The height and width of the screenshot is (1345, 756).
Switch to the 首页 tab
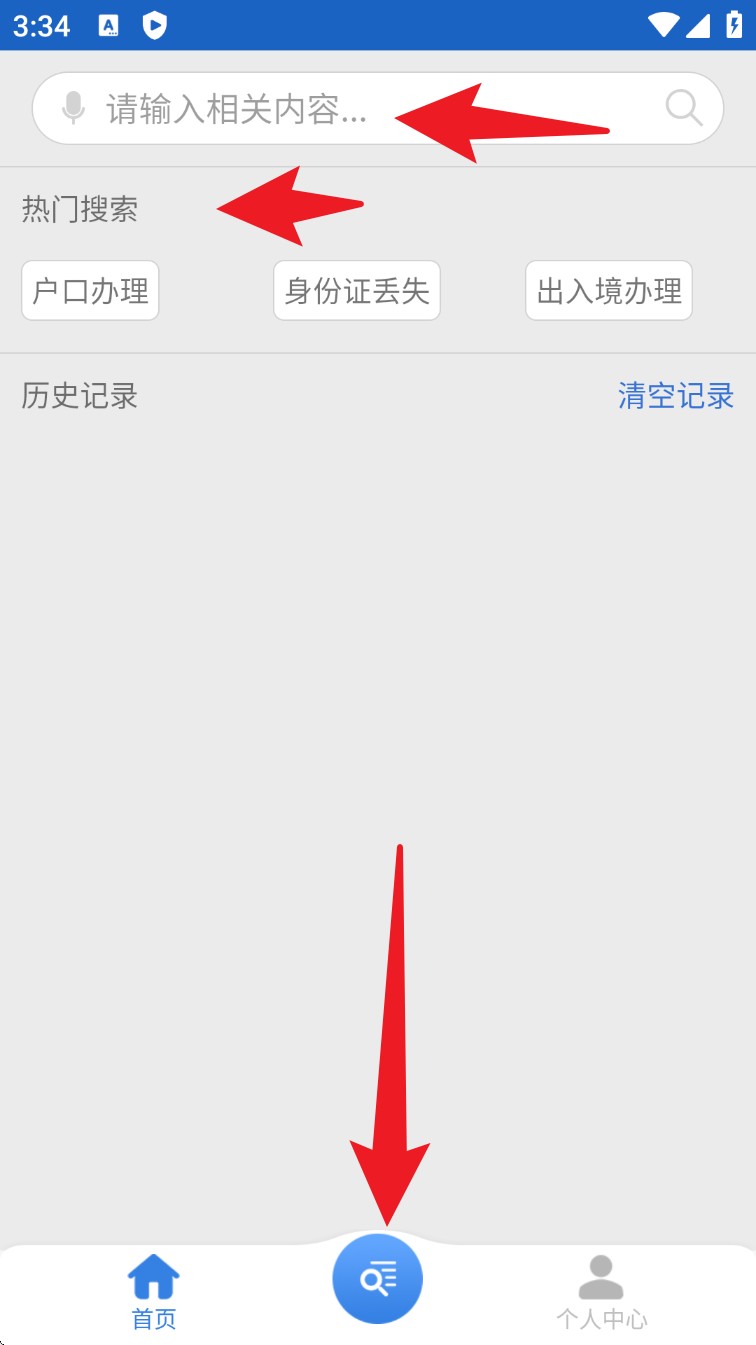coord(154,1292)
